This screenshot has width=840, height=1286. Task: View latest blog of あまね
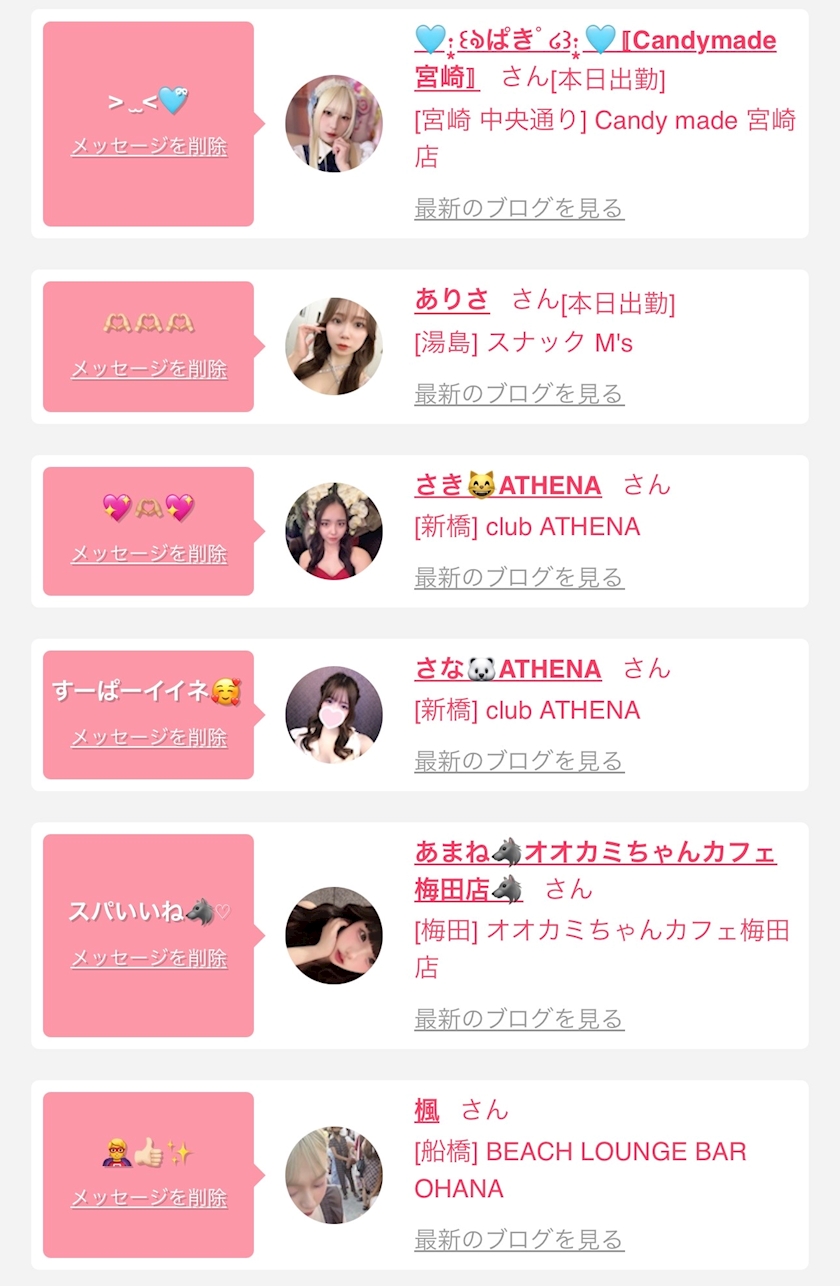(x=519, y=1020)
